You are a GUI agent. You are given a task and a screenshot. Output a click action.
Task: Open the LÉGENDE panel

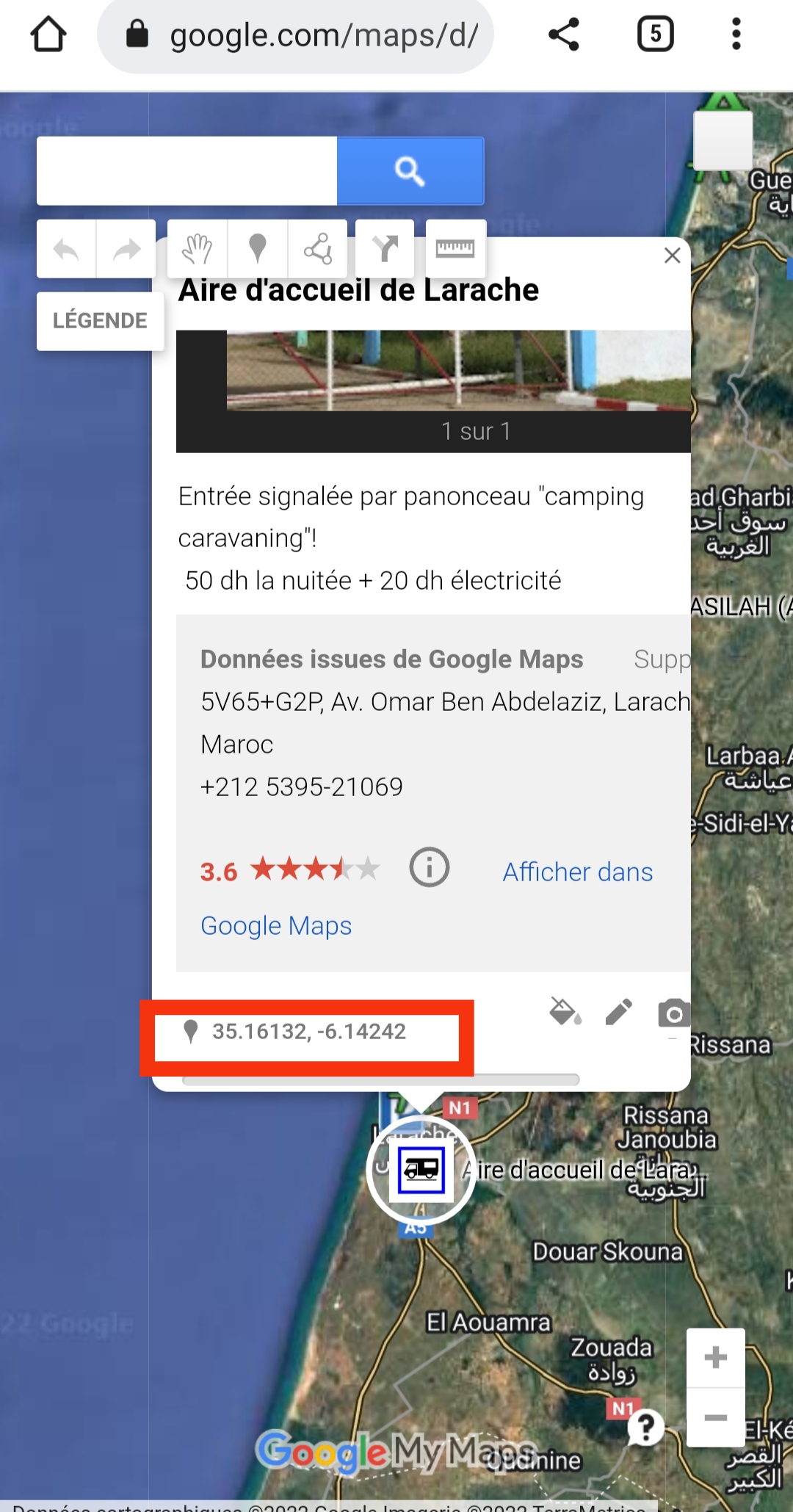pyautogui.click(x=100, y=321)
